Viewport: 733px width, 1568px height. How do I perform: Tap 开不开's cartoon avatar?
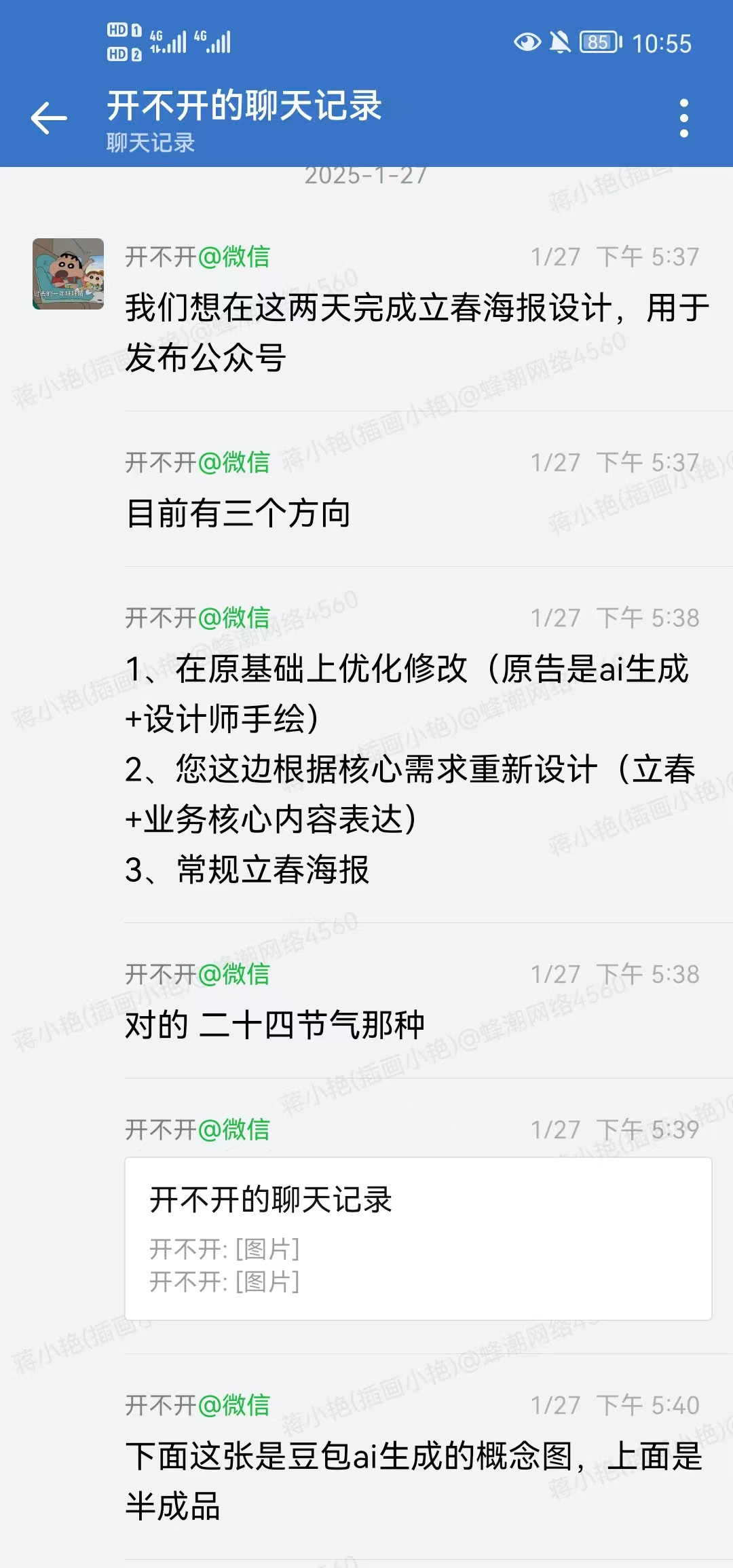(x=68, y=274)
